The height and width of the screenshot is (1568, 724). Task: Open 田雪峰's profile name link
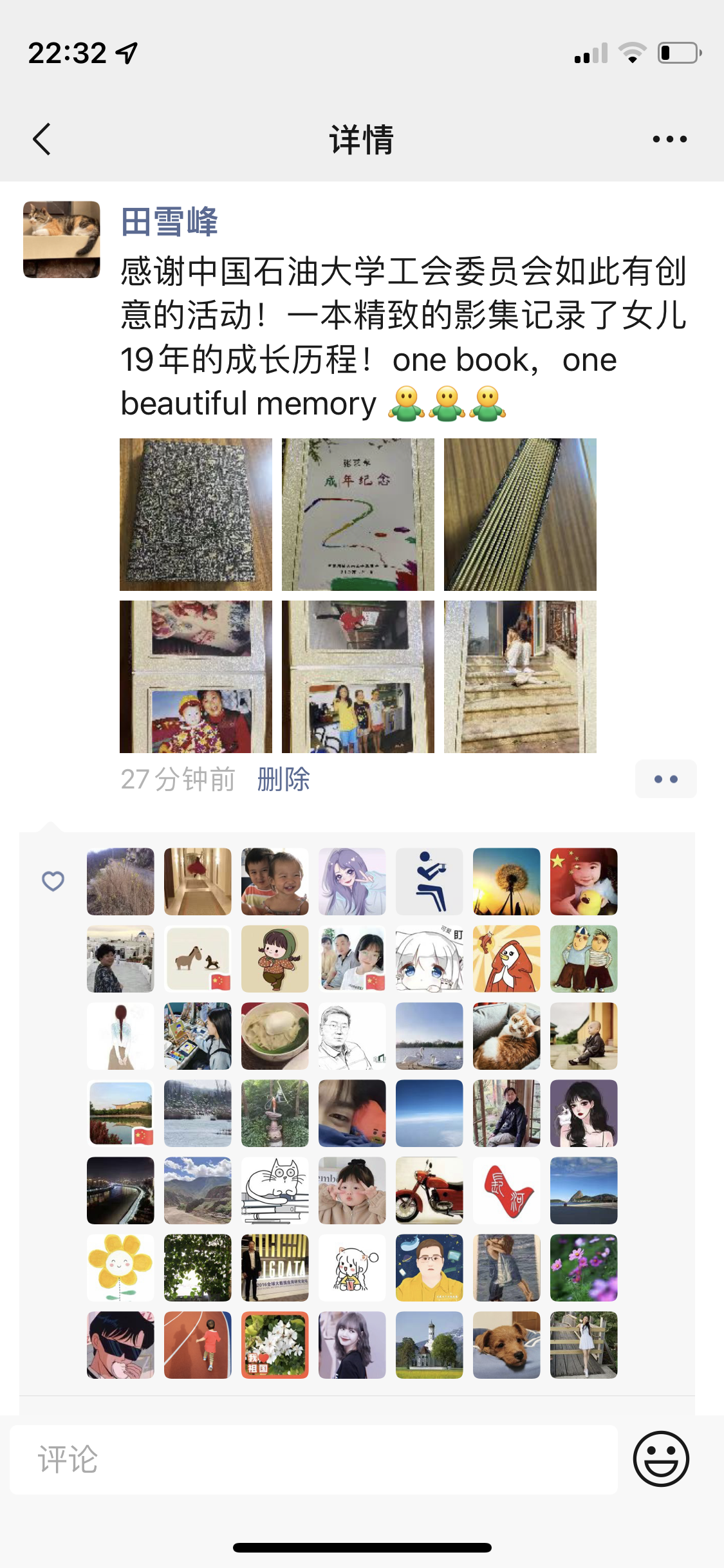(169, 222)
